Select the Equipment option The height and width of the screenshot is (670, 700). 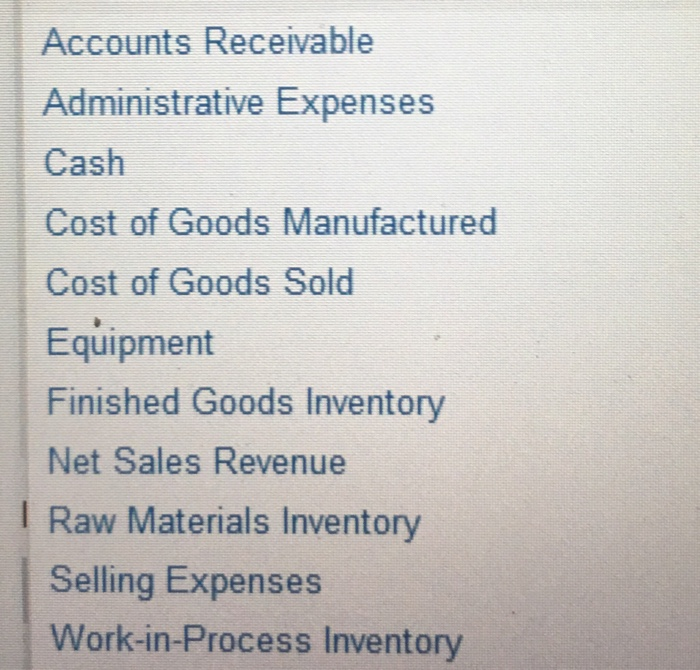coord(129,343)
